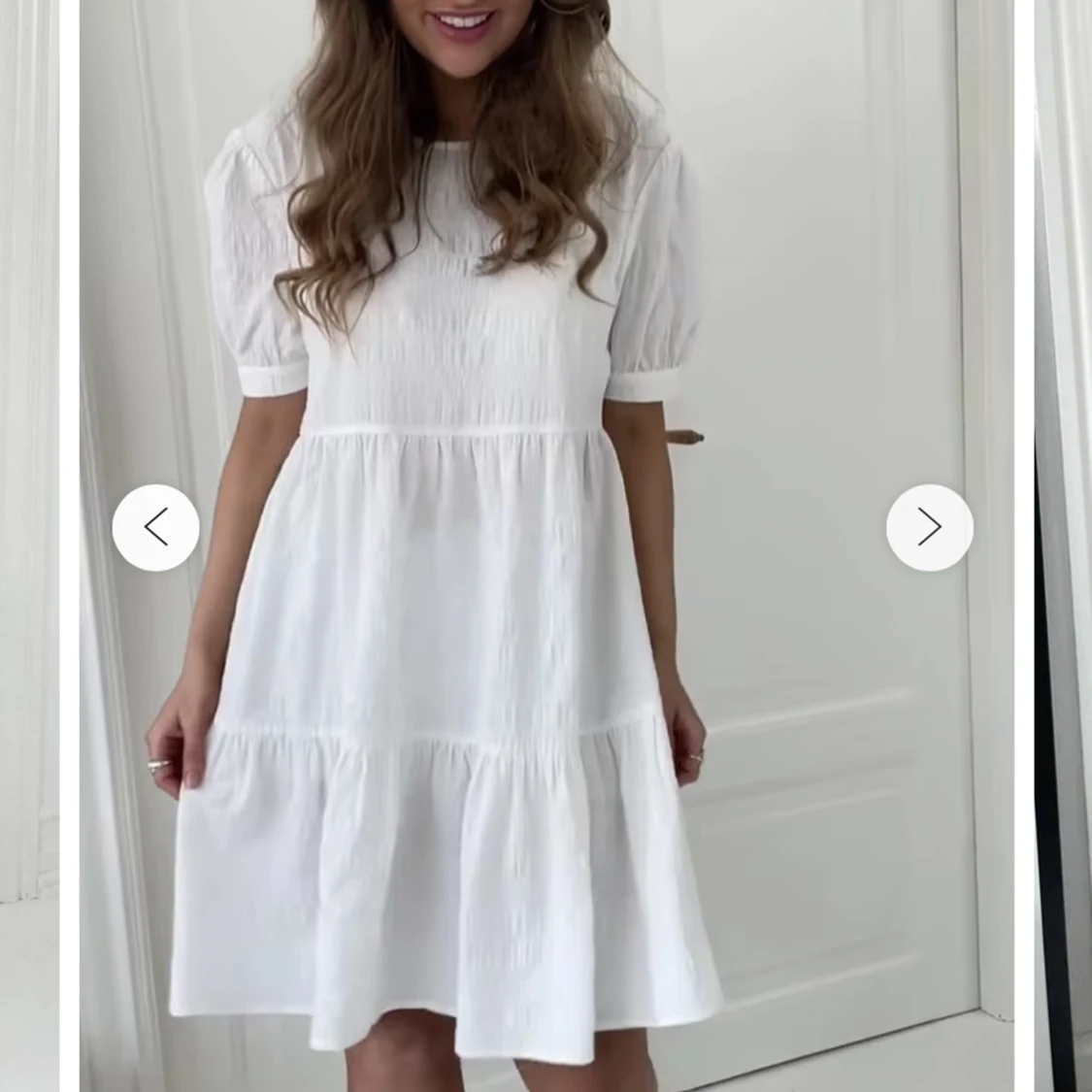Go to the next product image
Viewport: 1092px width, 1092px height.
[929, 527]
